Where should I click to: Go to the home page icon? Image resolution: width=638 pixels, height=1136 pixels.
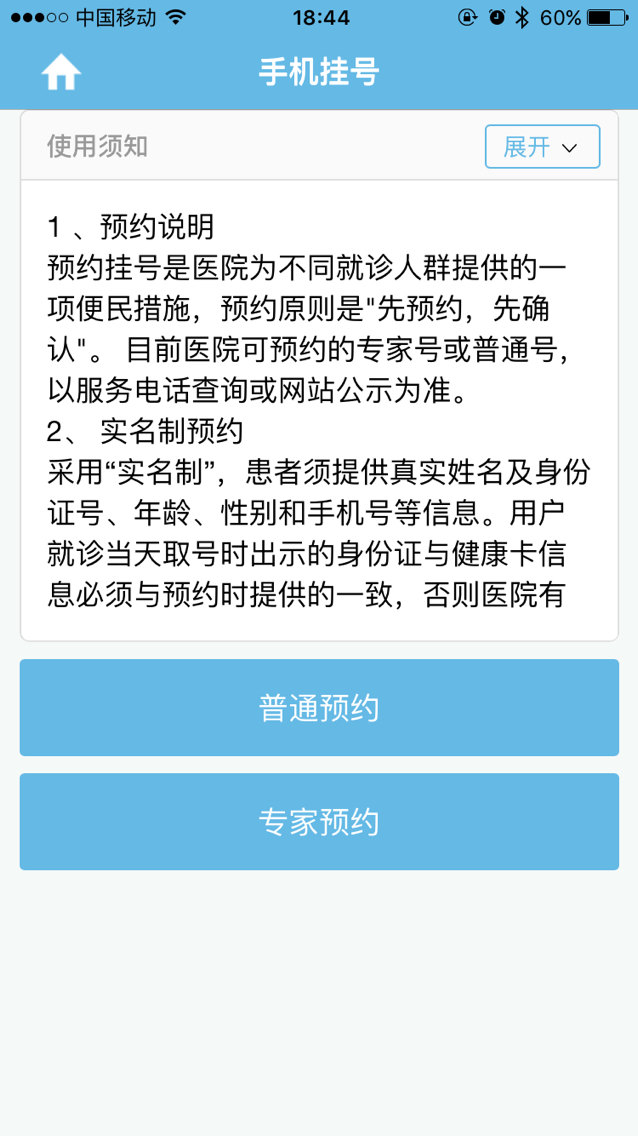point(61,73)
